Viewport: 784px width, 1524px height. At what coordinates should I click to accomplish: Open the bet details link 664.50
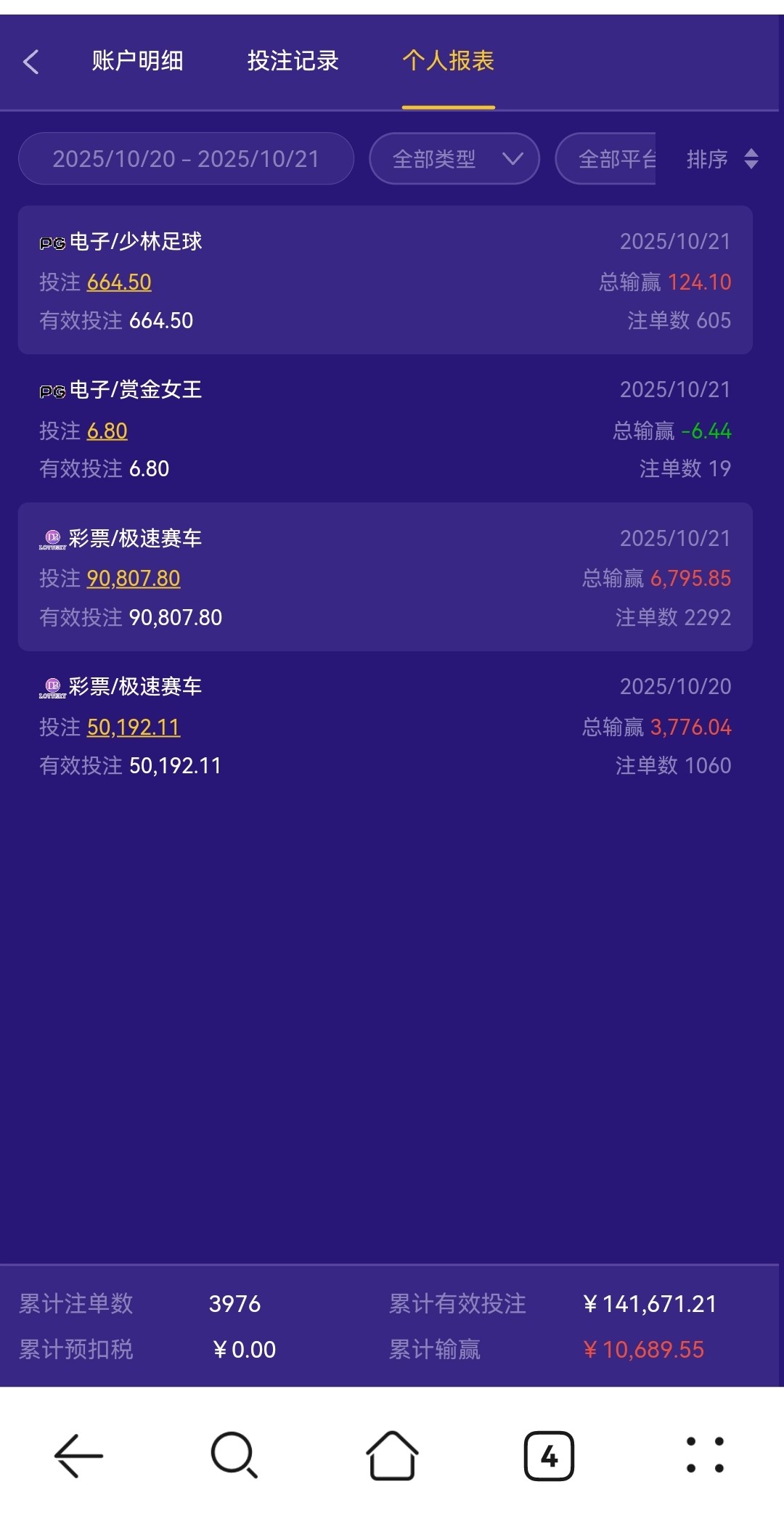[121, 282]
